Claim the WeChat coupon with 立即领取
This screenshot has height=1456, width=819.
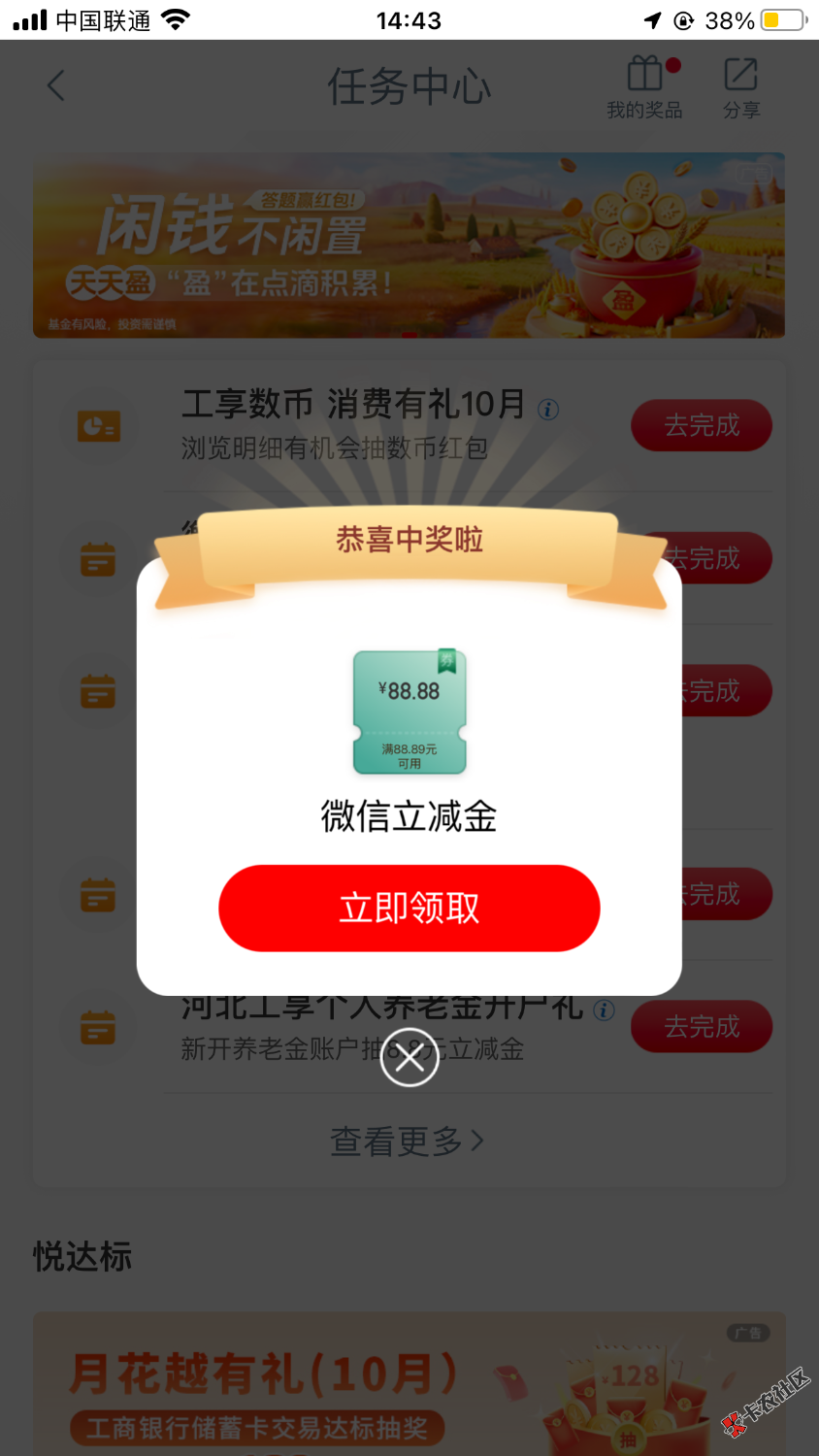(x=409, y=909)
